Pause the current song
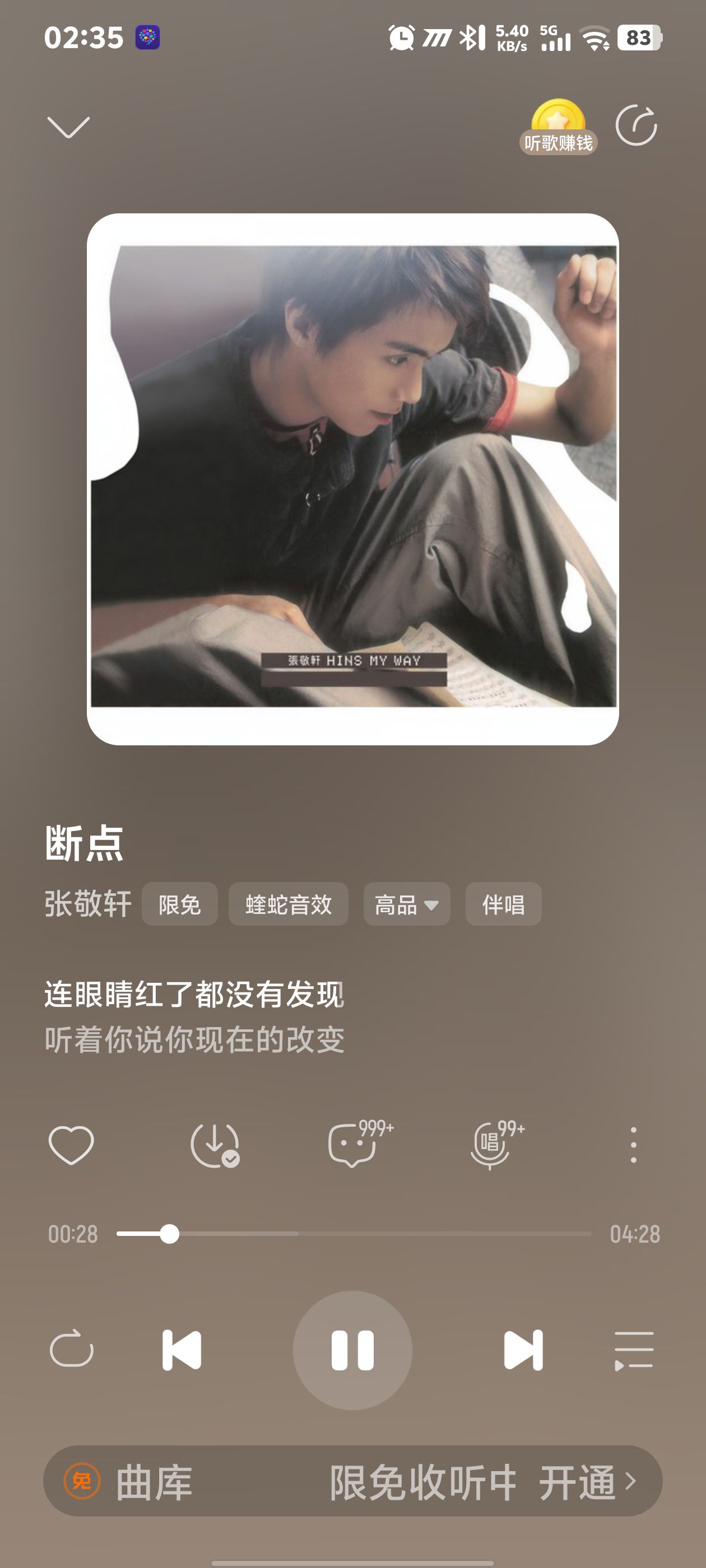The width and height of the screenshot is (706, 1568). [352, 1350]
